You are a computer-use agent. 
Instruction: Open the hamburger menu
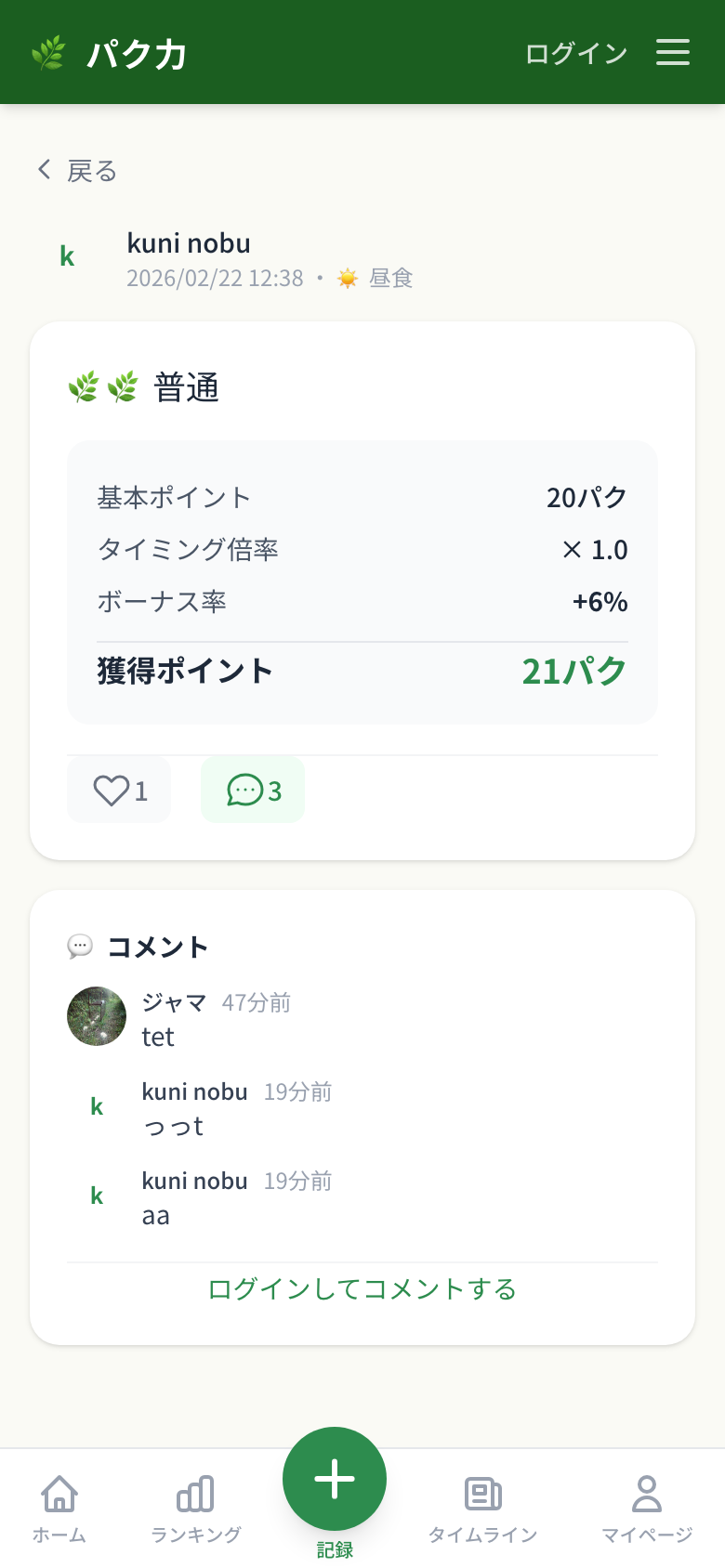pyautogui.click(x=672, y=52)
